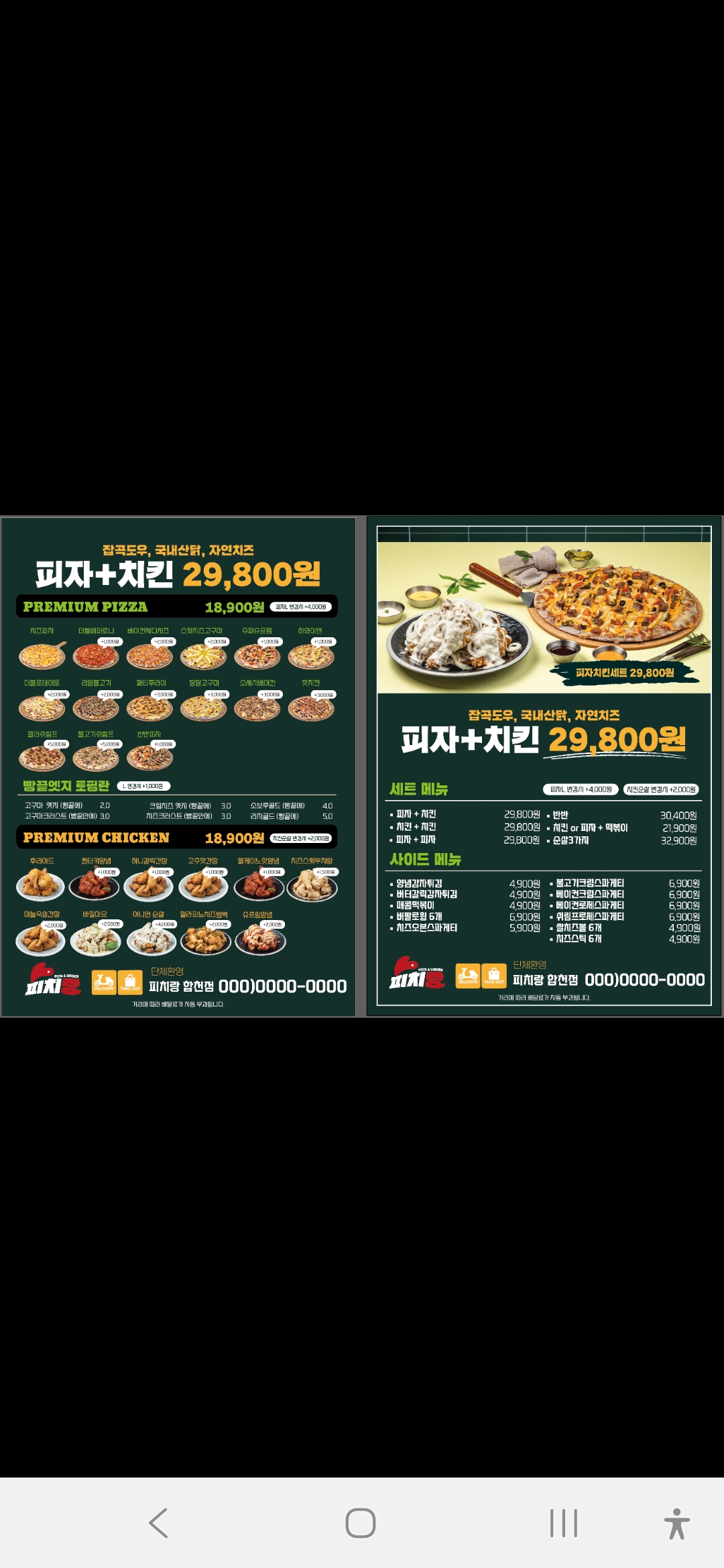Open the recent apps overview
This screenshot has width=724, height=1568.
pos(563,1523)
